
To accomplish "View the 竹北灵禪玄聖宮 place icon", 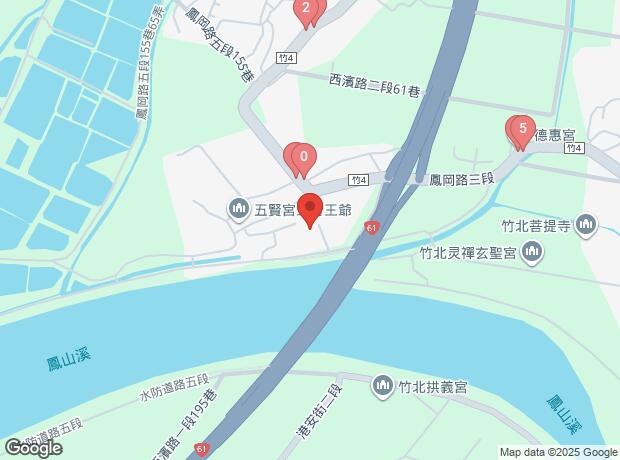I will point(532,252).
